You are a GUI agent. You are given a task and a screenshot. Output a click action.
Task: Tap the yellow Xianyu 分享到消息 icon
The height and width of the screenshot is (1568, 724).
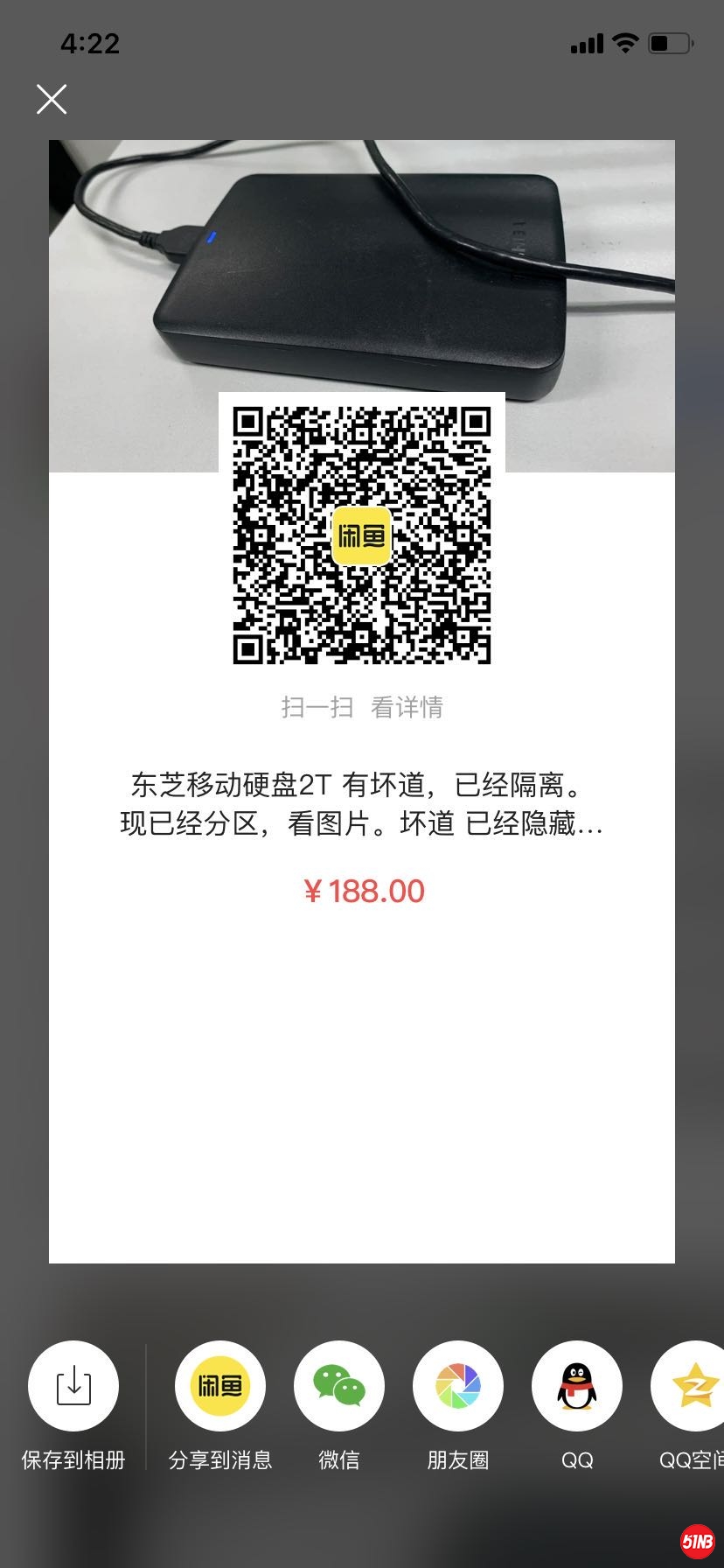tap(220, 1387)
